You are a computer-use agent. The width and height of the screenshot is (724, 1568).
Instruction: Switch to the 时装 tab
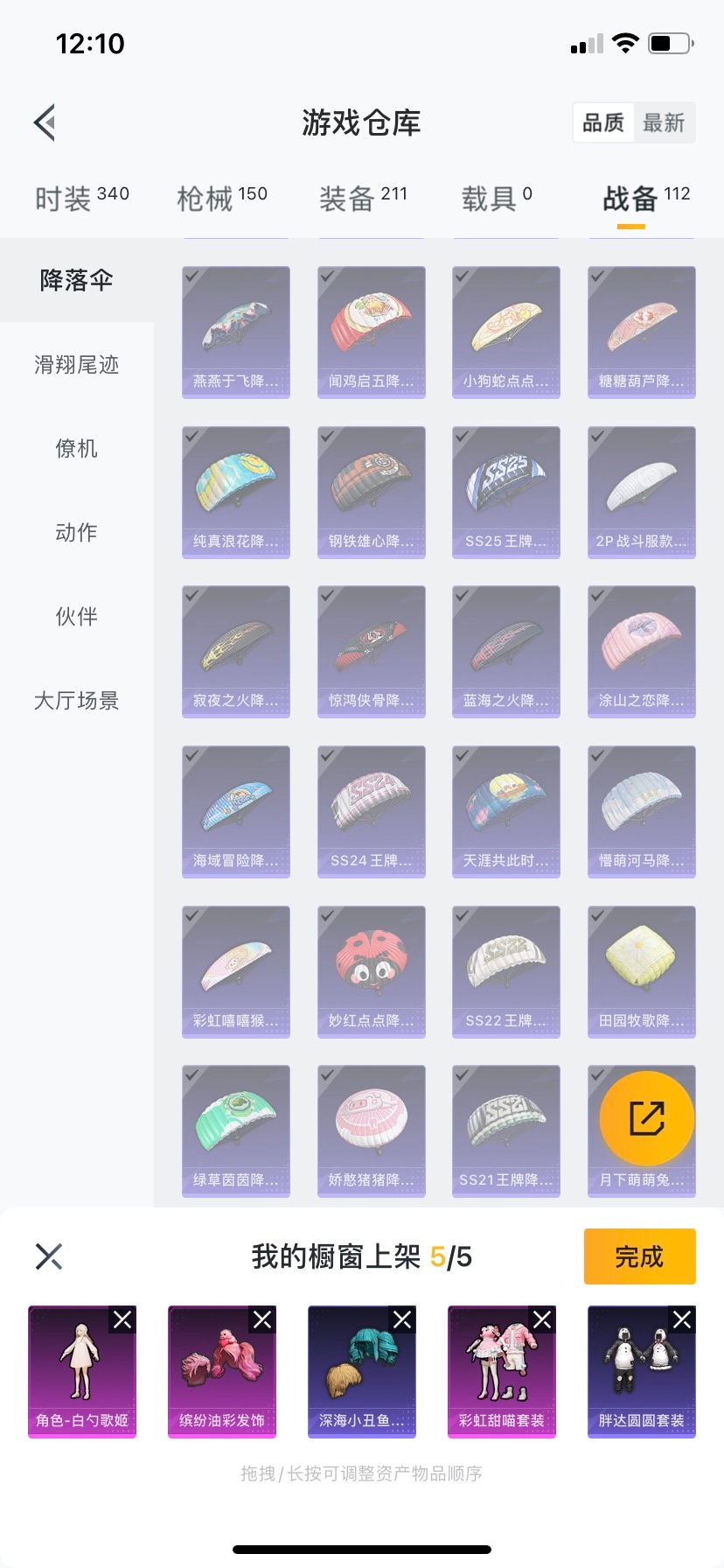pos(81,199)
